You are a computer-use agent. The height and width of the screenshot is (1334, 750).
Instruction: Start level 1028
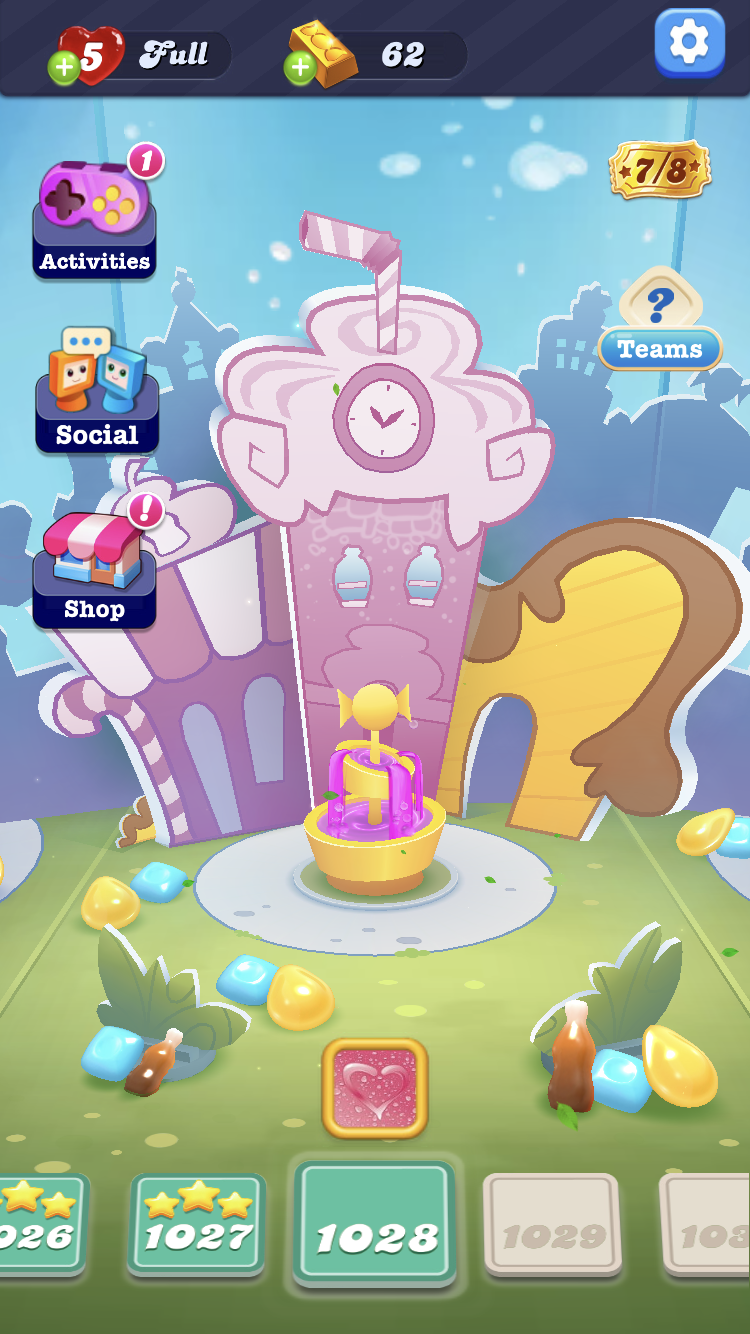[x=375, y=1224]
